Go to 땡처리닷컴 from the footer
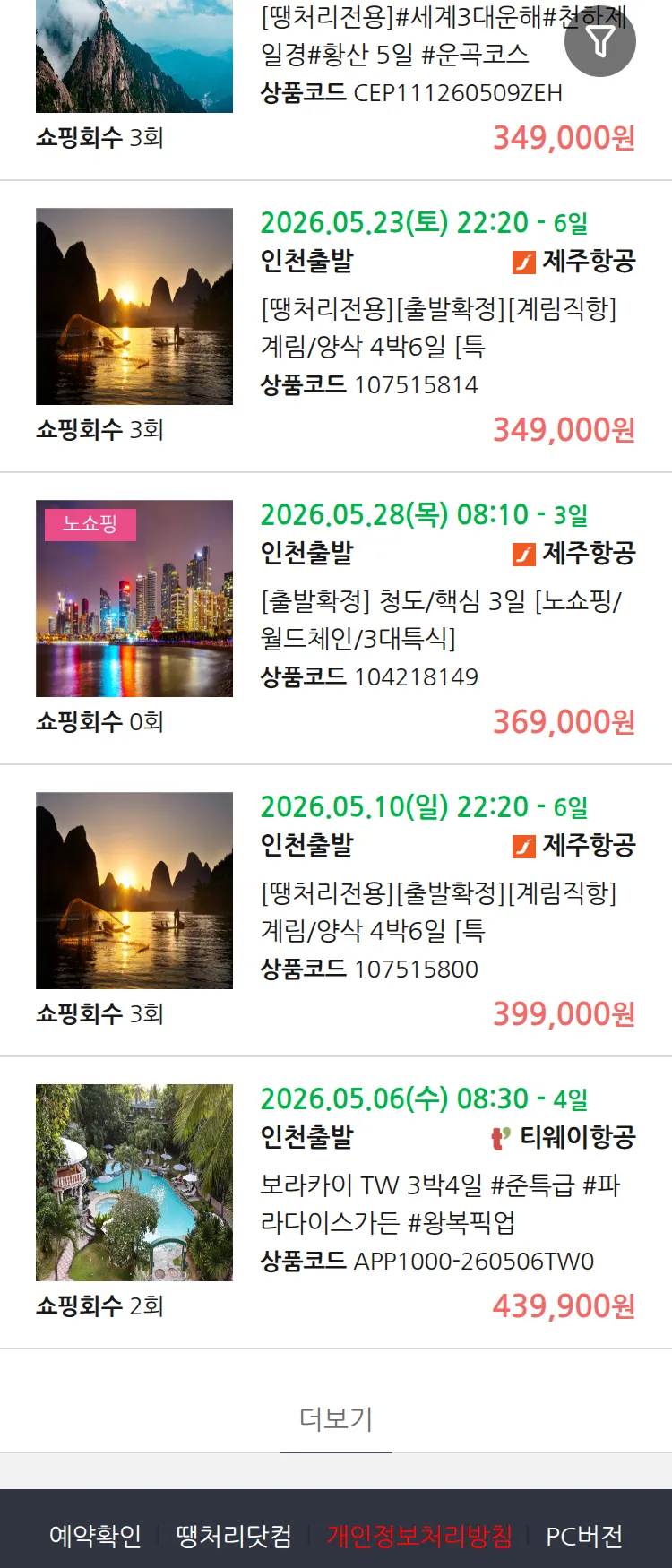 point(233,1536)
